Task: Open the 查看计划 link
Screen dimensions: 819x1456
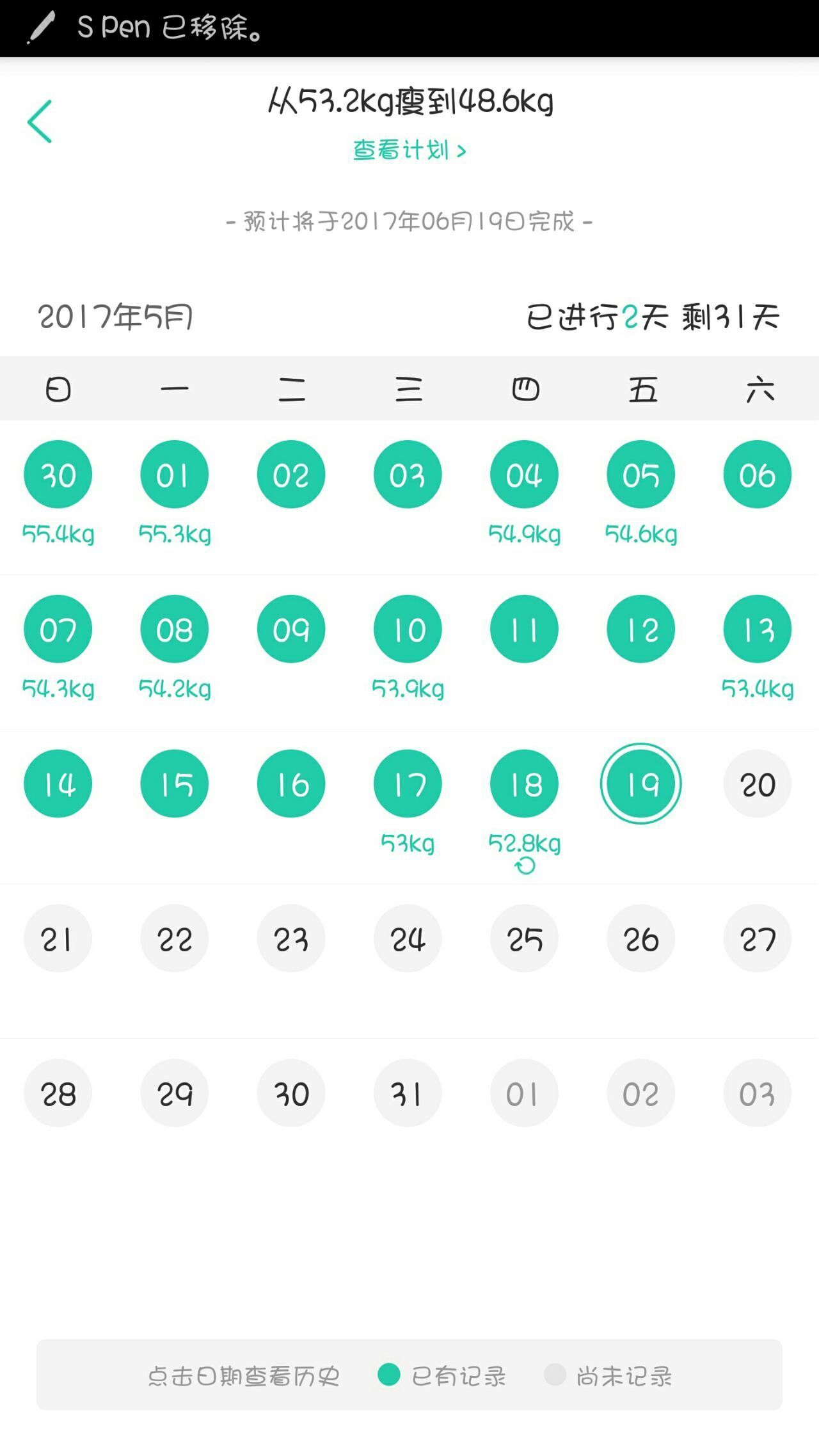Action: 409,150
